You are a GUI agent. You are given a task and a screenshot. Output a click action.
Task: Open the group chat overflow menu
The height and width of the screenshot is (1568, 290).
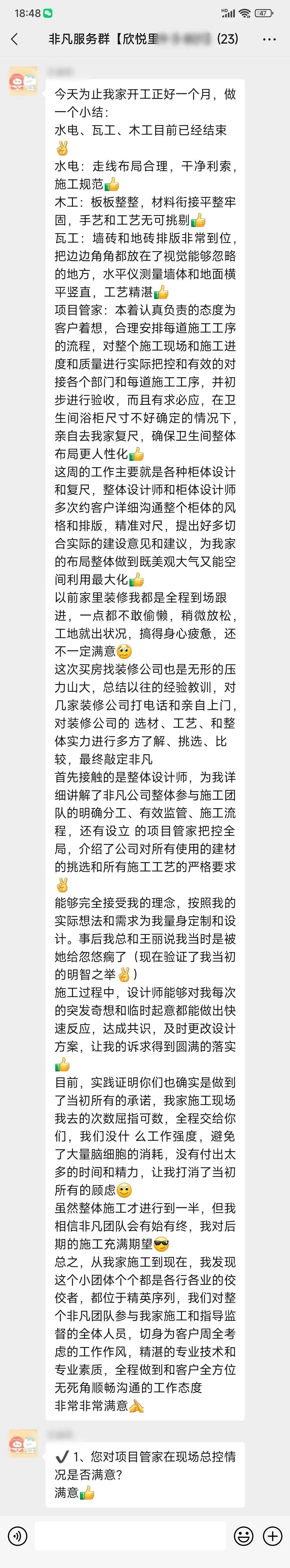tap(269, 39)
